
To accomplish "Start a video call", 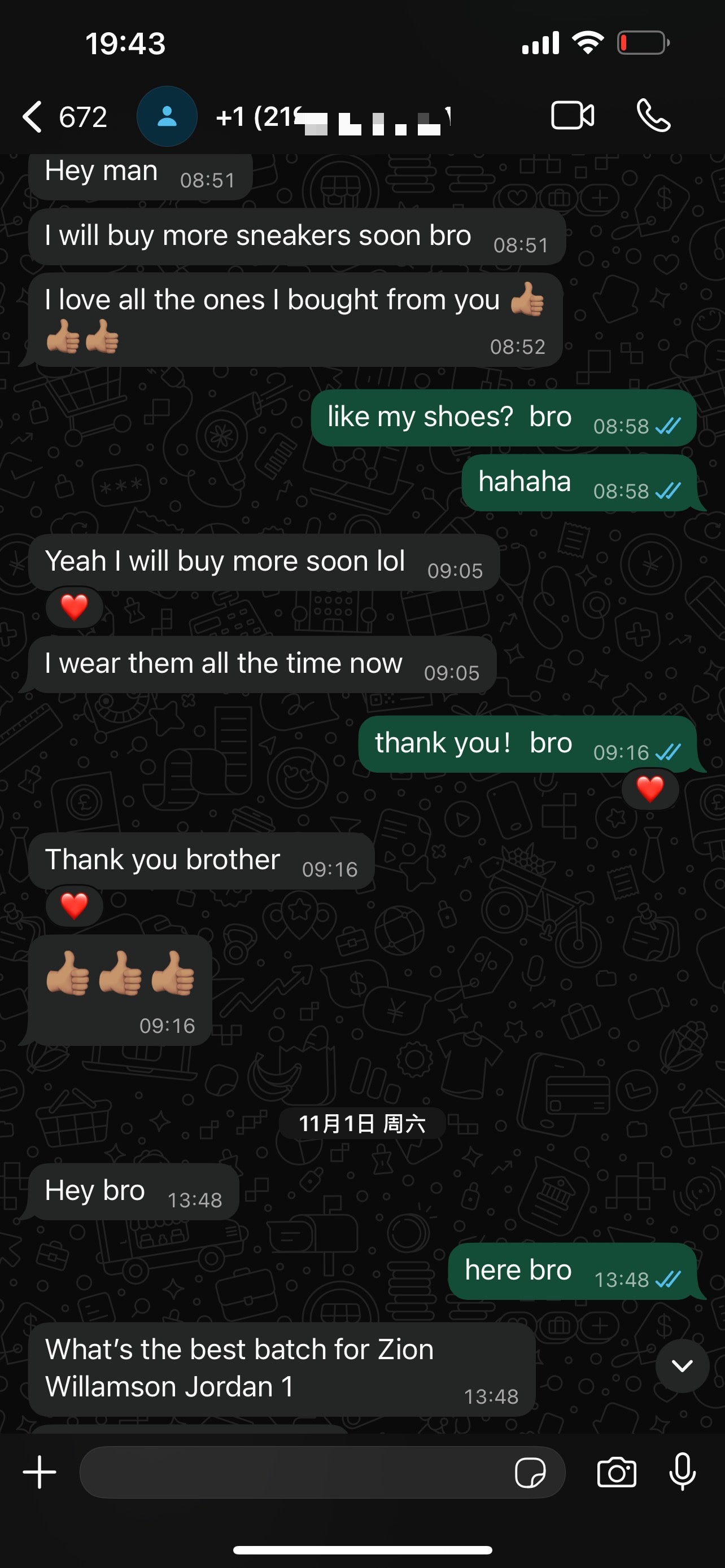I will pos(572,116).
